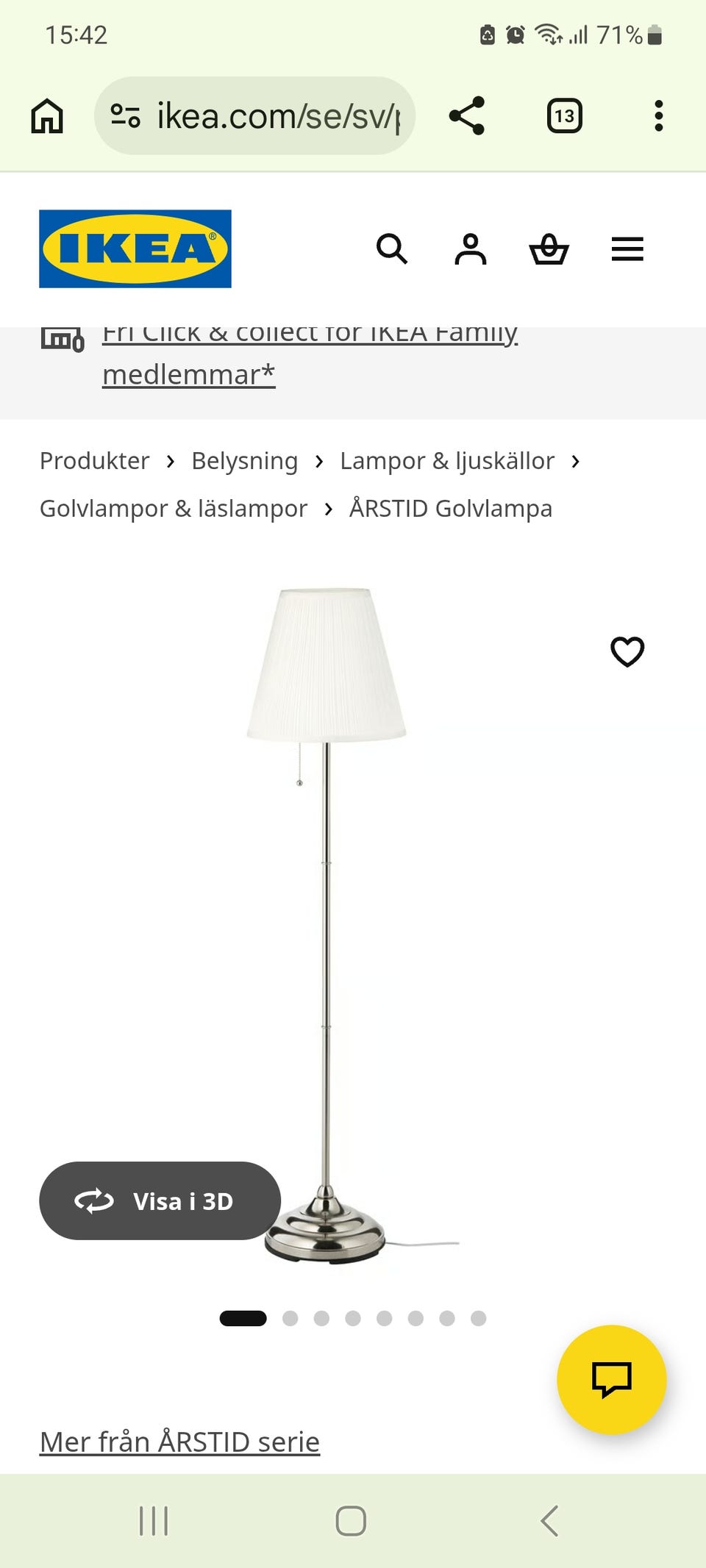Expand site permissions in the address bar
The image size is (706, 1568).
click(x=125, y=115)
